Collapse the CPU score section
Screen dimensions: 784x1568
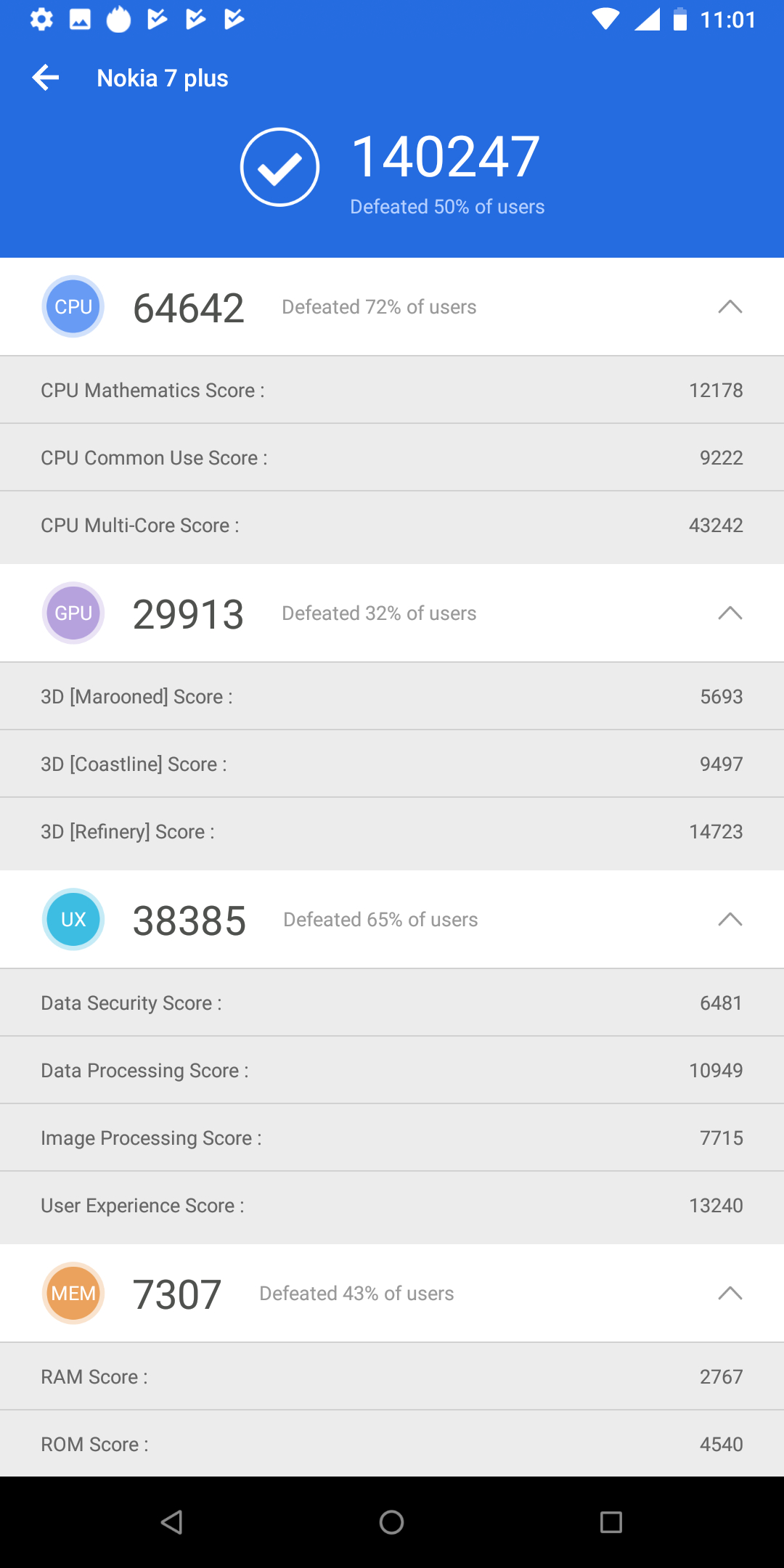730,307
